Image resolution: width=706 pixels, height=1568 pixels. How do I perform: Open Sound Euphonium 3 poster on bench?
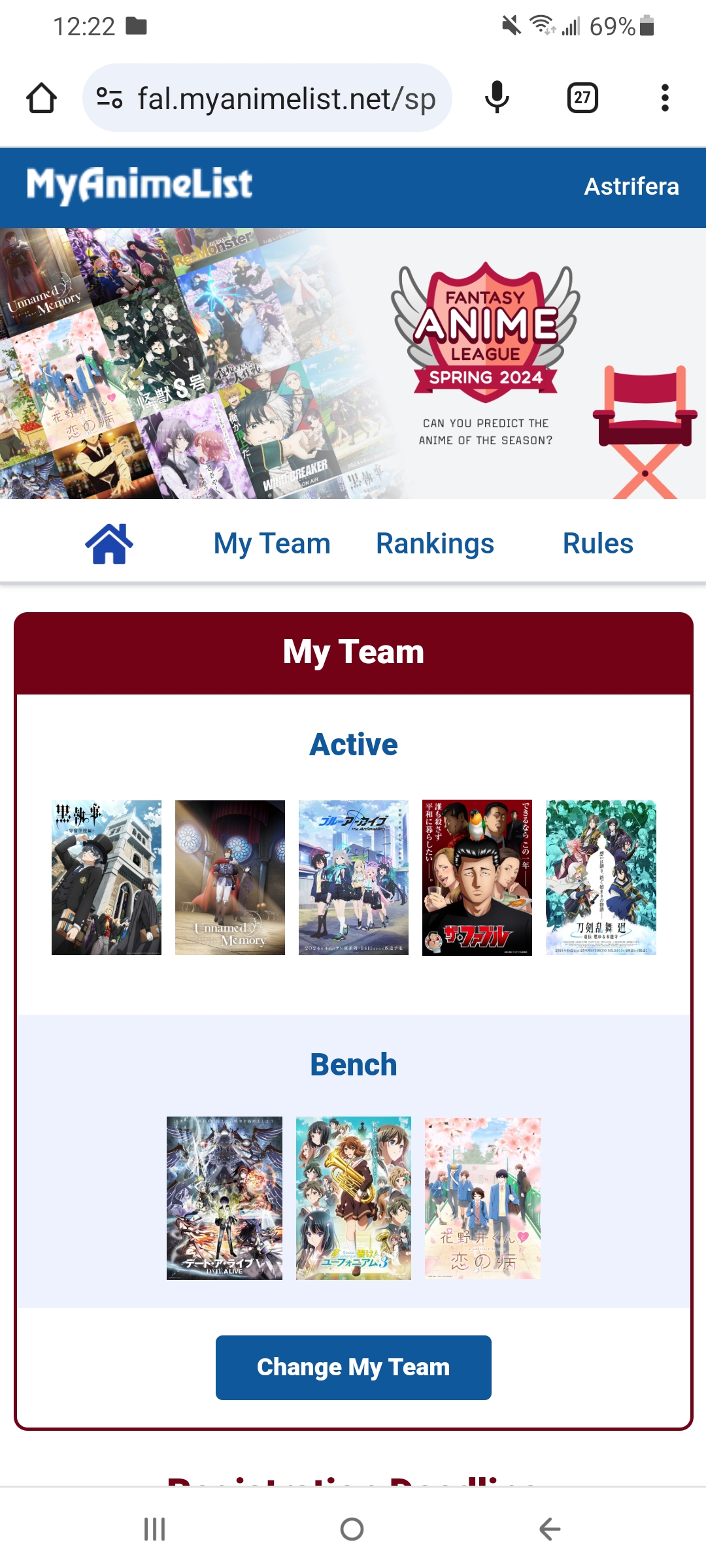coord(354,1198)
